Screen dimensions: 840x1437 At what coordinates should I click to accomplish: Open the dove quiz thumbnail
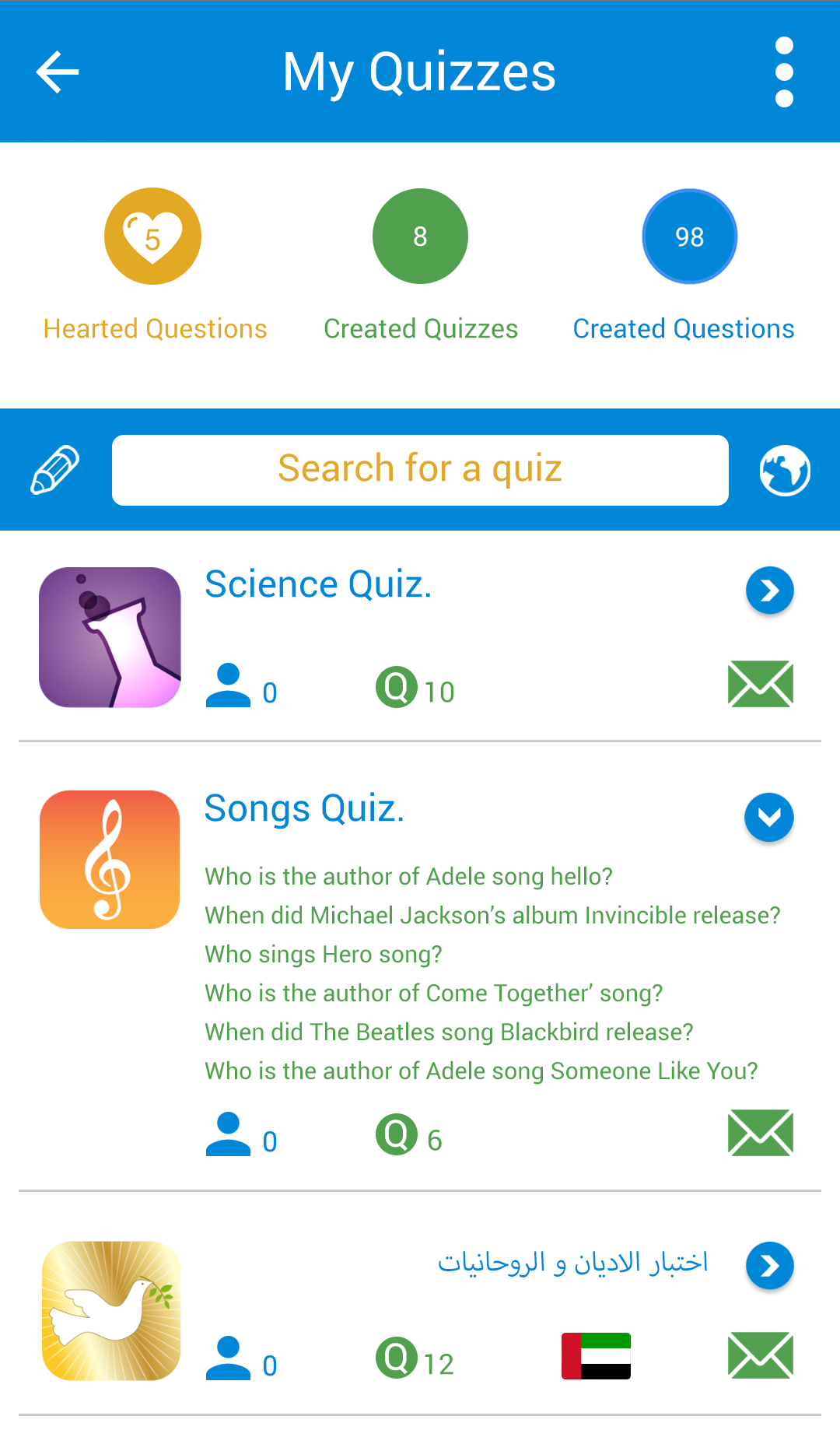click(x=111, y=1311)
